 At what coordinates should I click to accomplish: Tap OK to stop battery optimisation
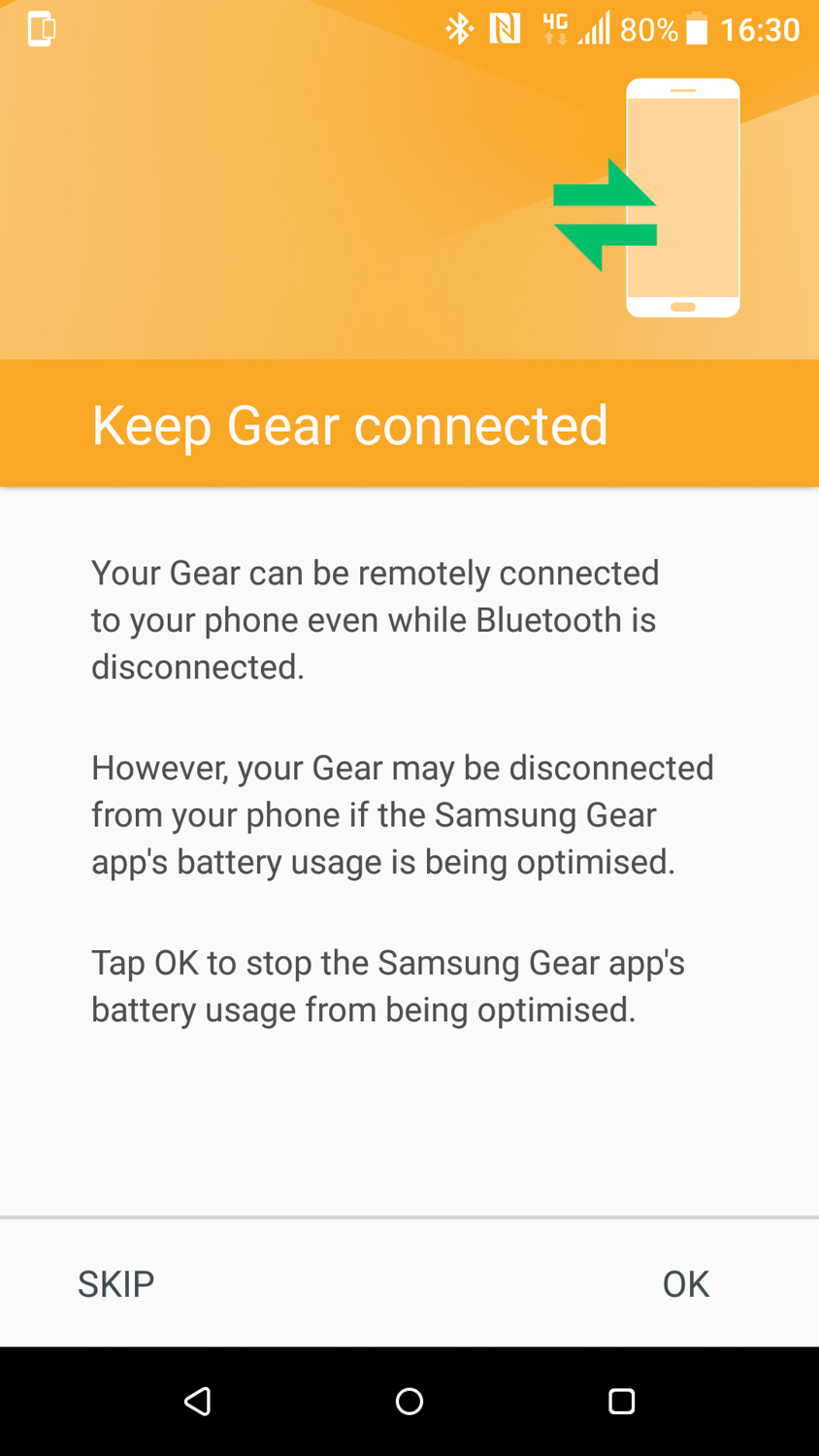click(x=685, y=1284)
